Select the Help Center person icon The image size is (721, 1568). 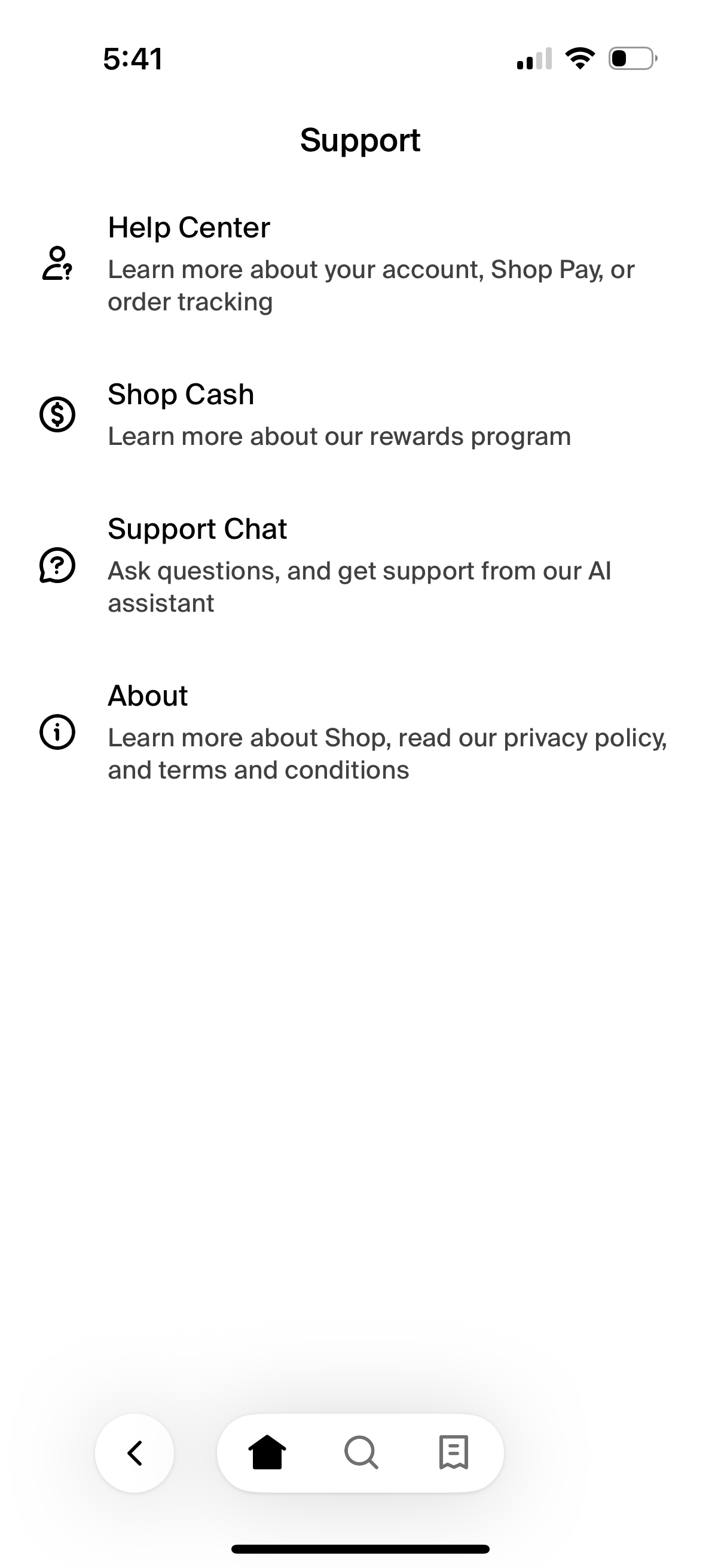(58, 264)
